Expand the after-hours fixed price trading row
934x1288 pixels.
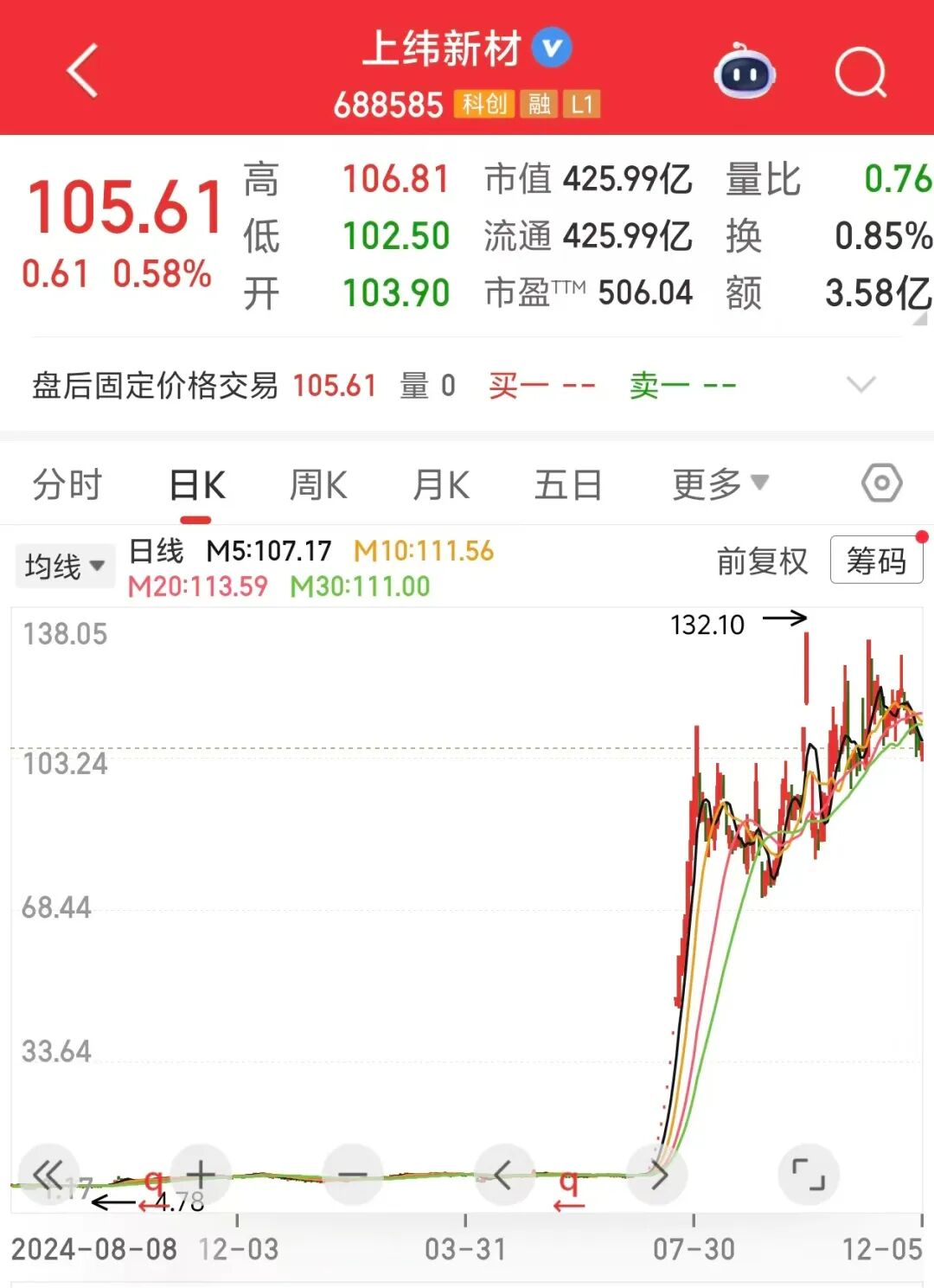pyautogui.click(x=860, y=384)
